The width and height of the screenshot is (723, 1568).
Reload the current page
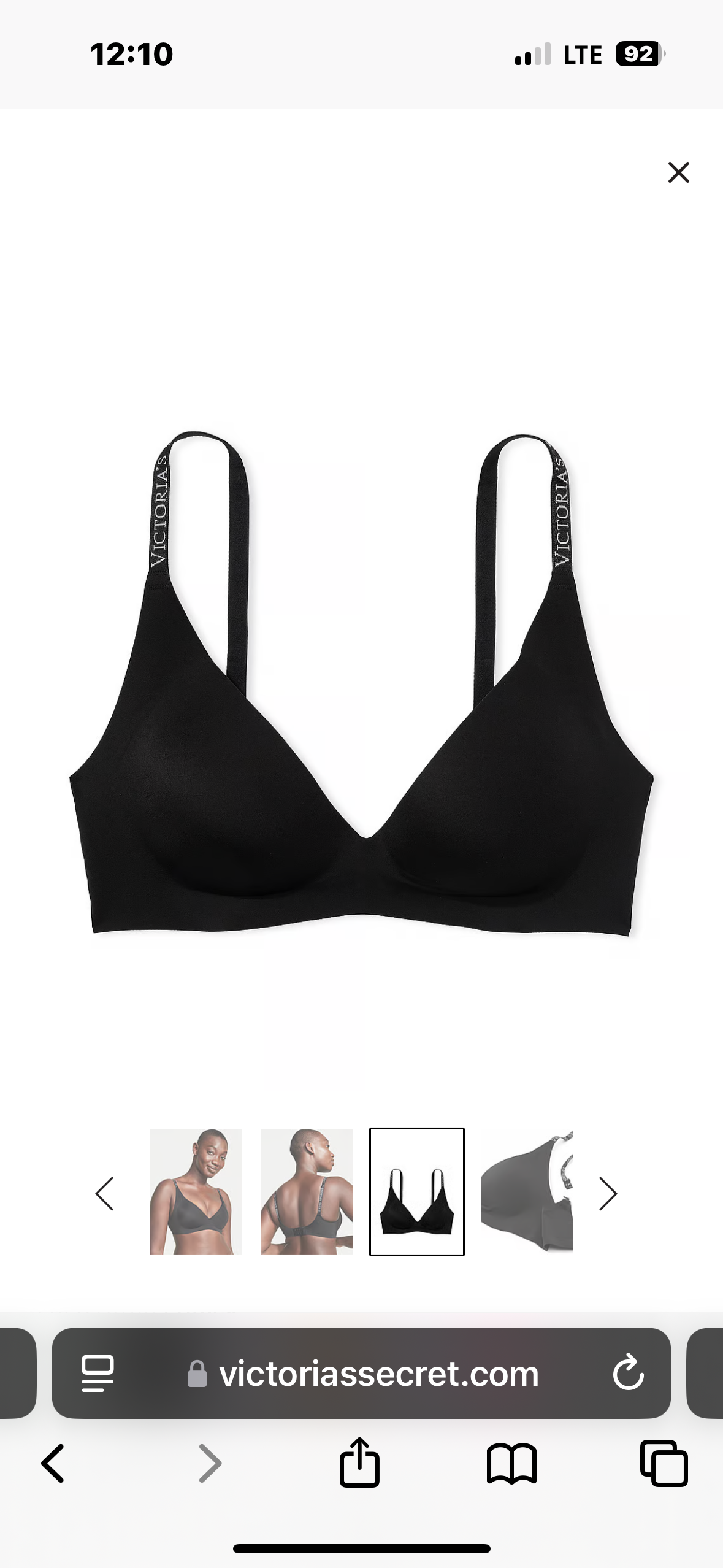click(x=628, y=1373)
